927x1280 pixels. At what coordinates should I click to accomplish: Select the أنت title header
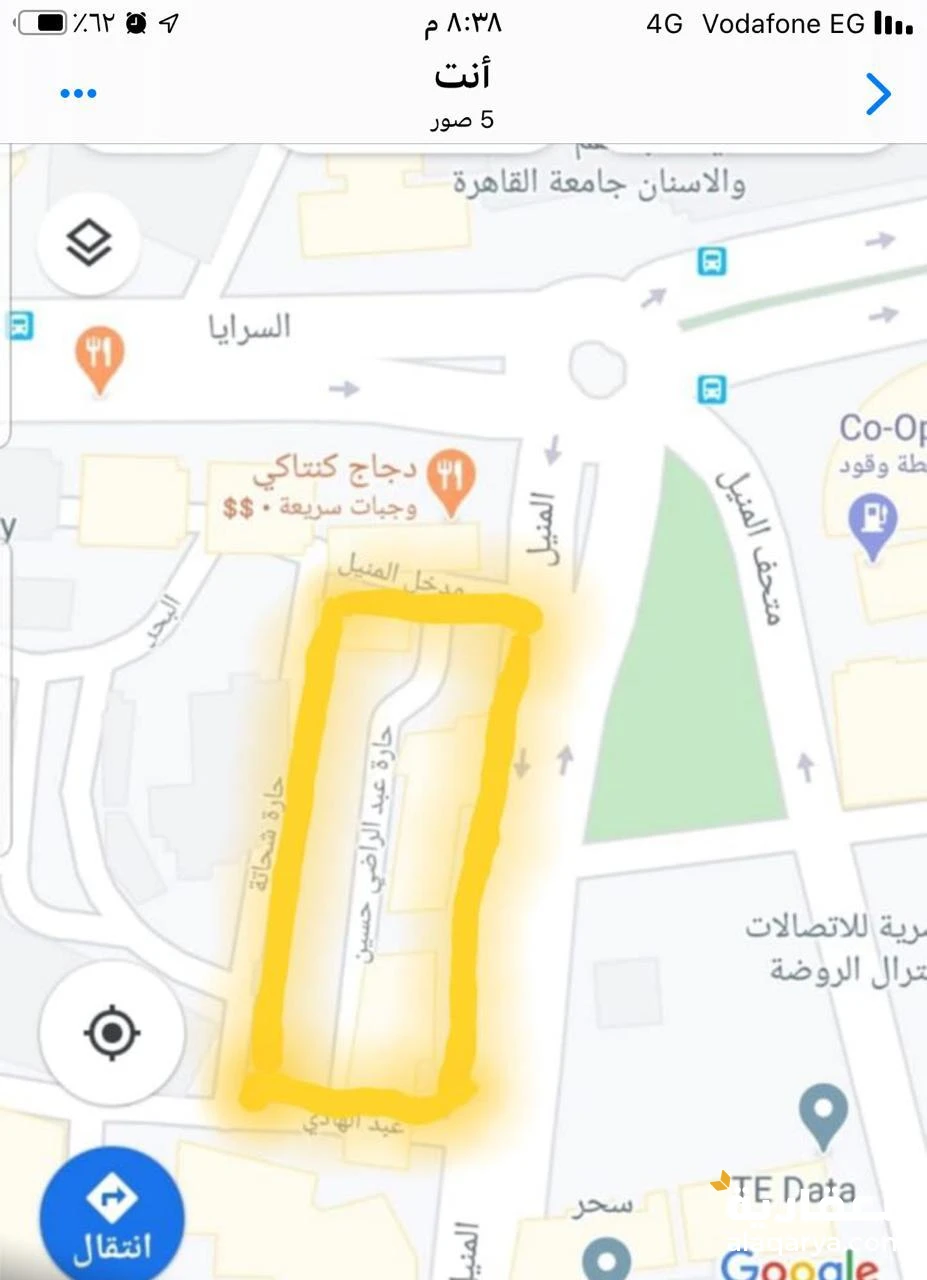pyautogui.click(x=463, y=74)
